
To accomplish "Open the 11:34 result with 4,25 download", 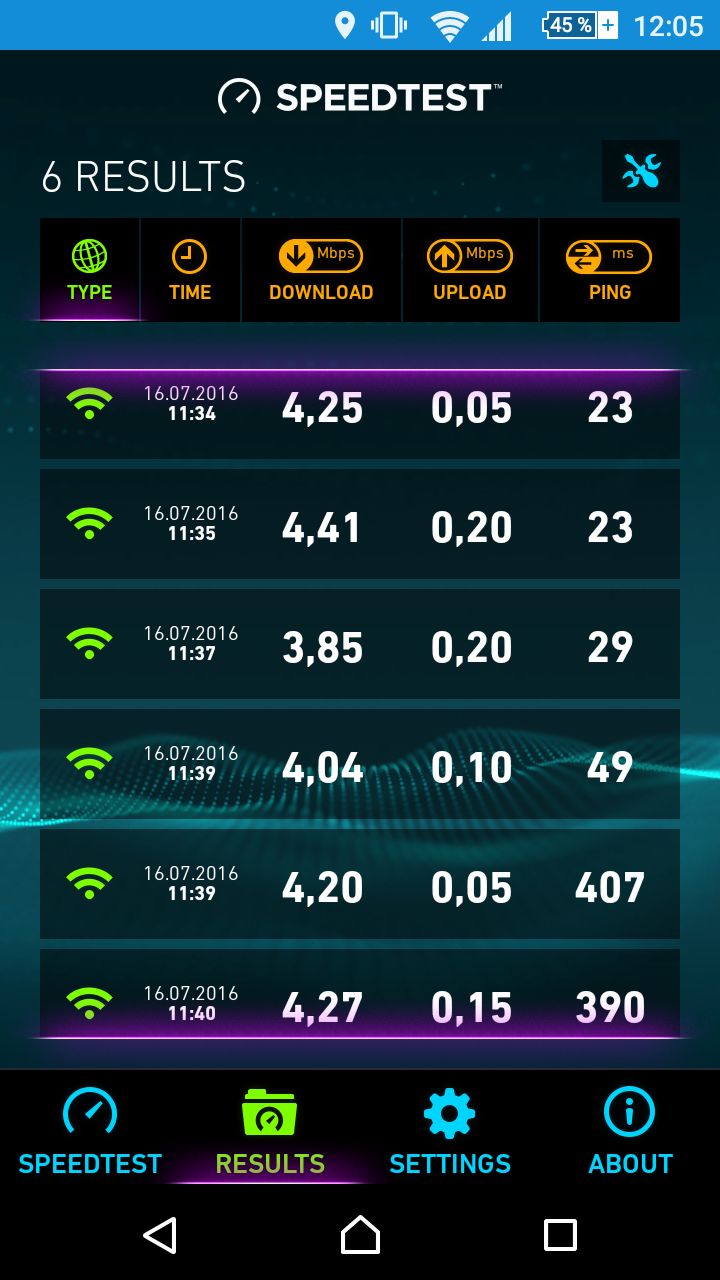I will 360,410.
